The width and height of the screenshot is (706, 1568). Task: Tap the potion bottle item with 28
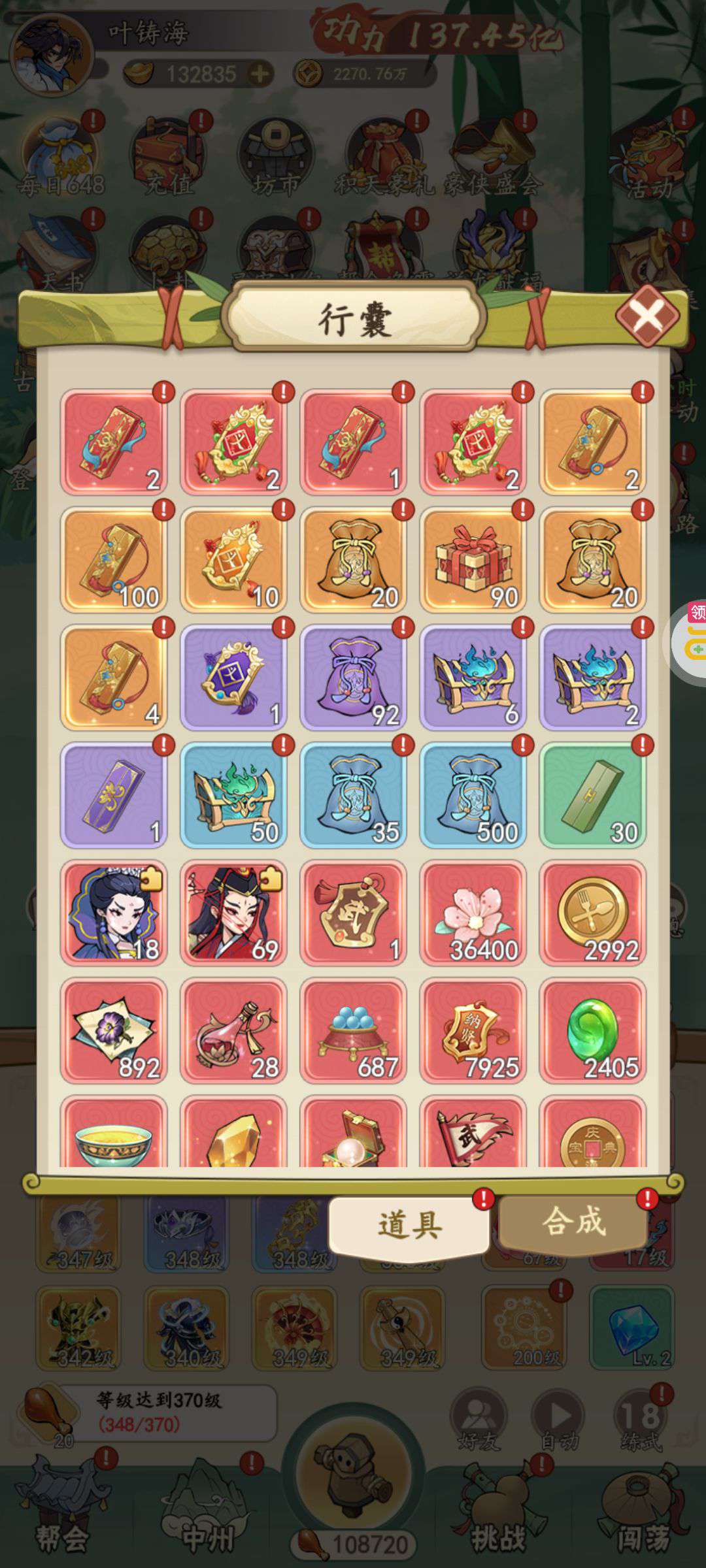click(233, 1030)
